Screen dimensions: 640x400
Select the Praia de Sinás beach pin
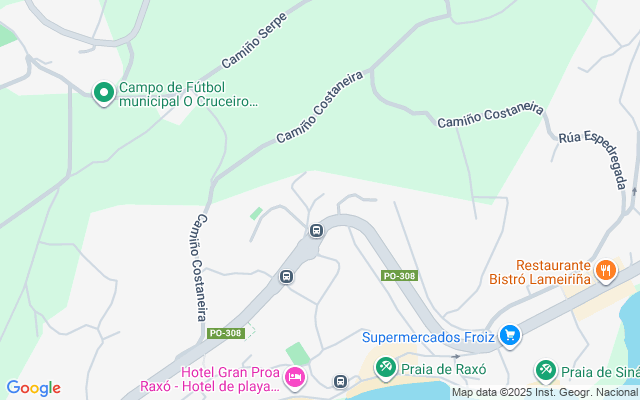point(545,371)
